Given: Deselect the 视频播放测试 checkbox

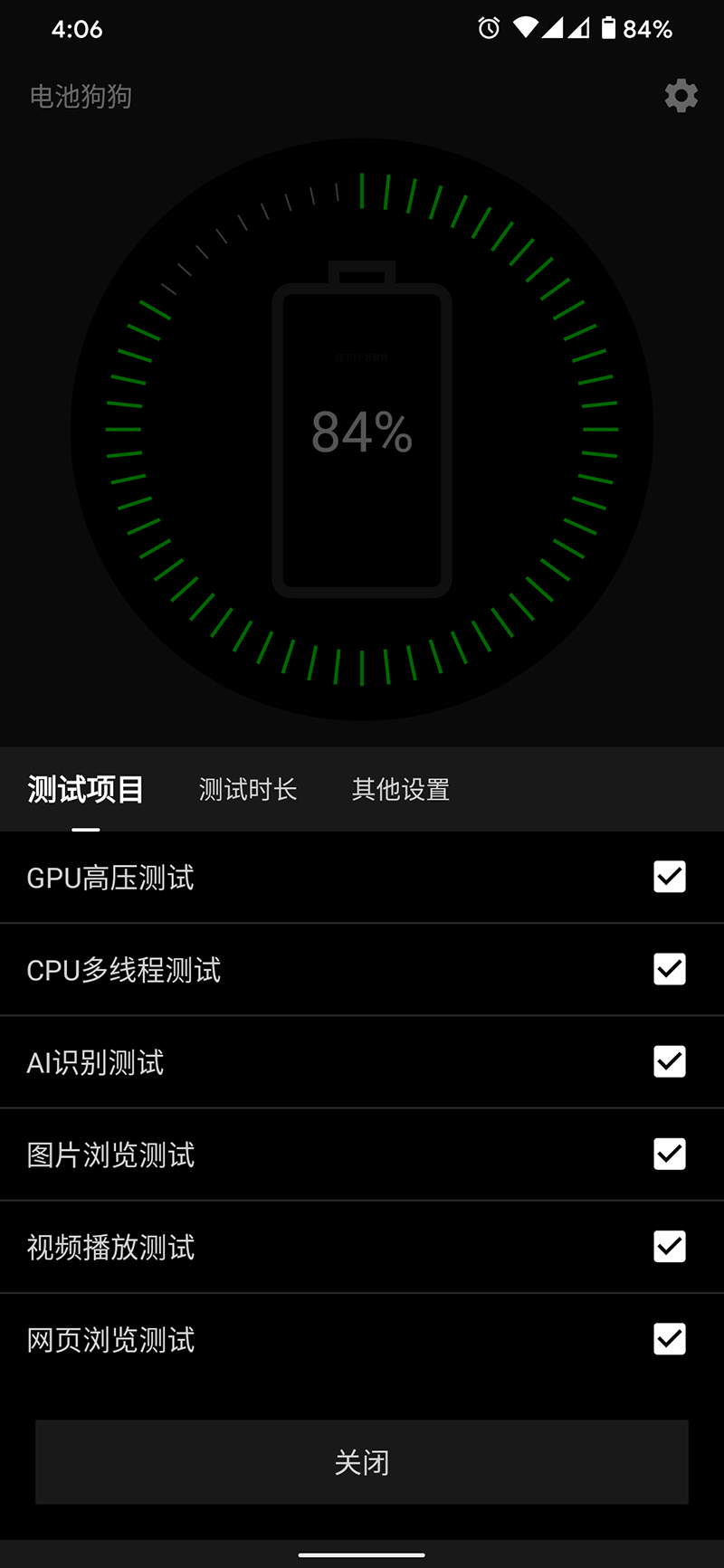Looking at the screenshot, I should pos(670,1247).
